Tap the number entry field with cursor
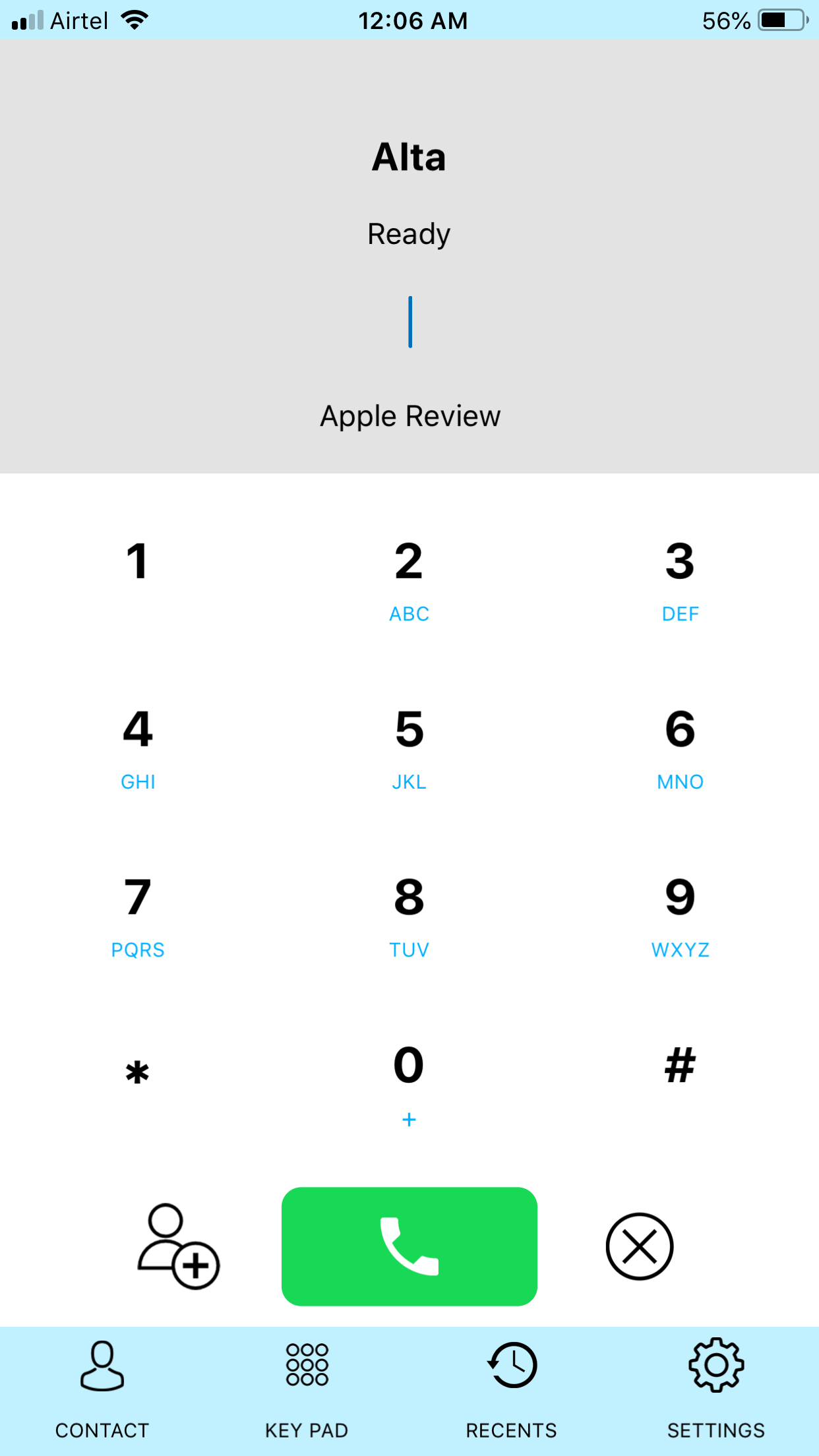Viewport: 819px width, 1456px height. (x=409, y=321)
